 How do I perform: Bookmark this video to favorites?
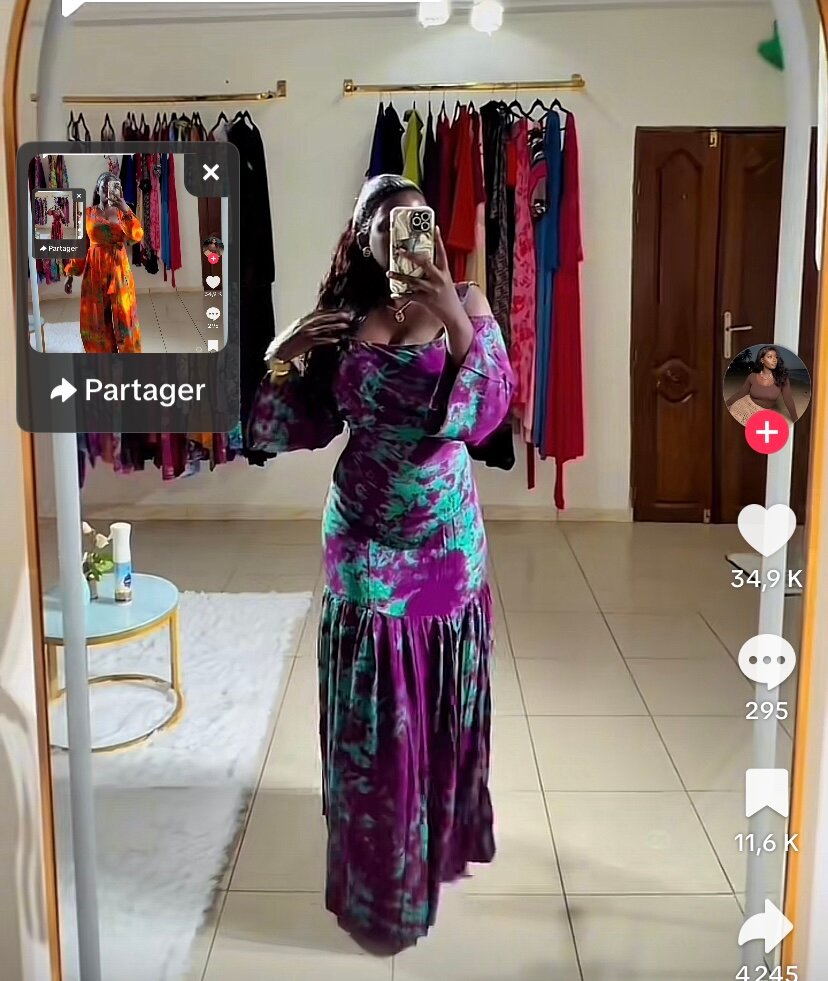tap(767, 794)
